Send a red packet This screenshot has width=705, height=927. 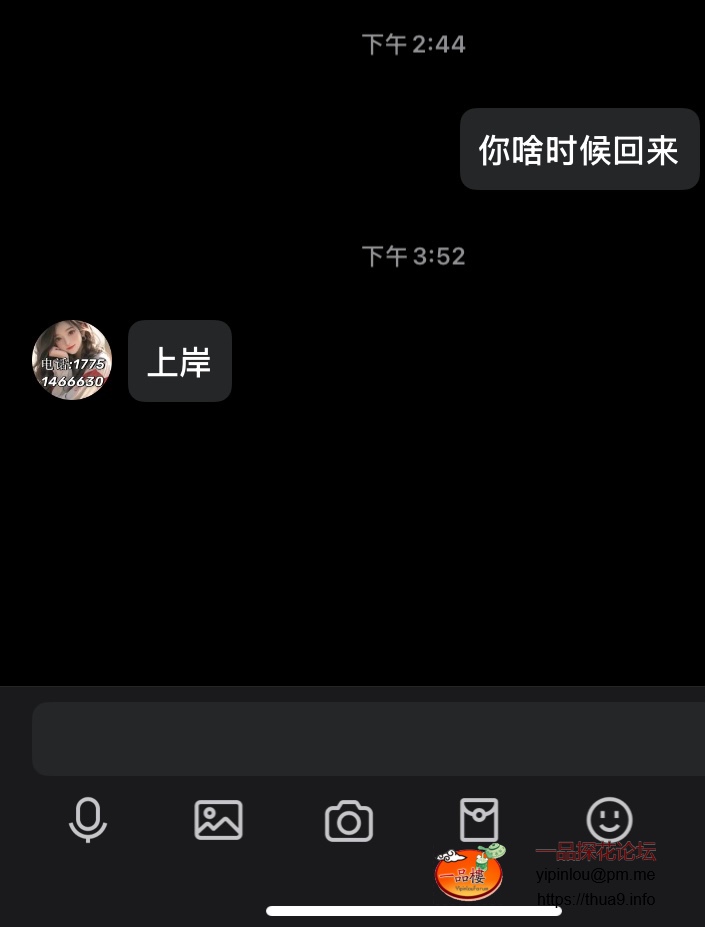click(479, 820)
